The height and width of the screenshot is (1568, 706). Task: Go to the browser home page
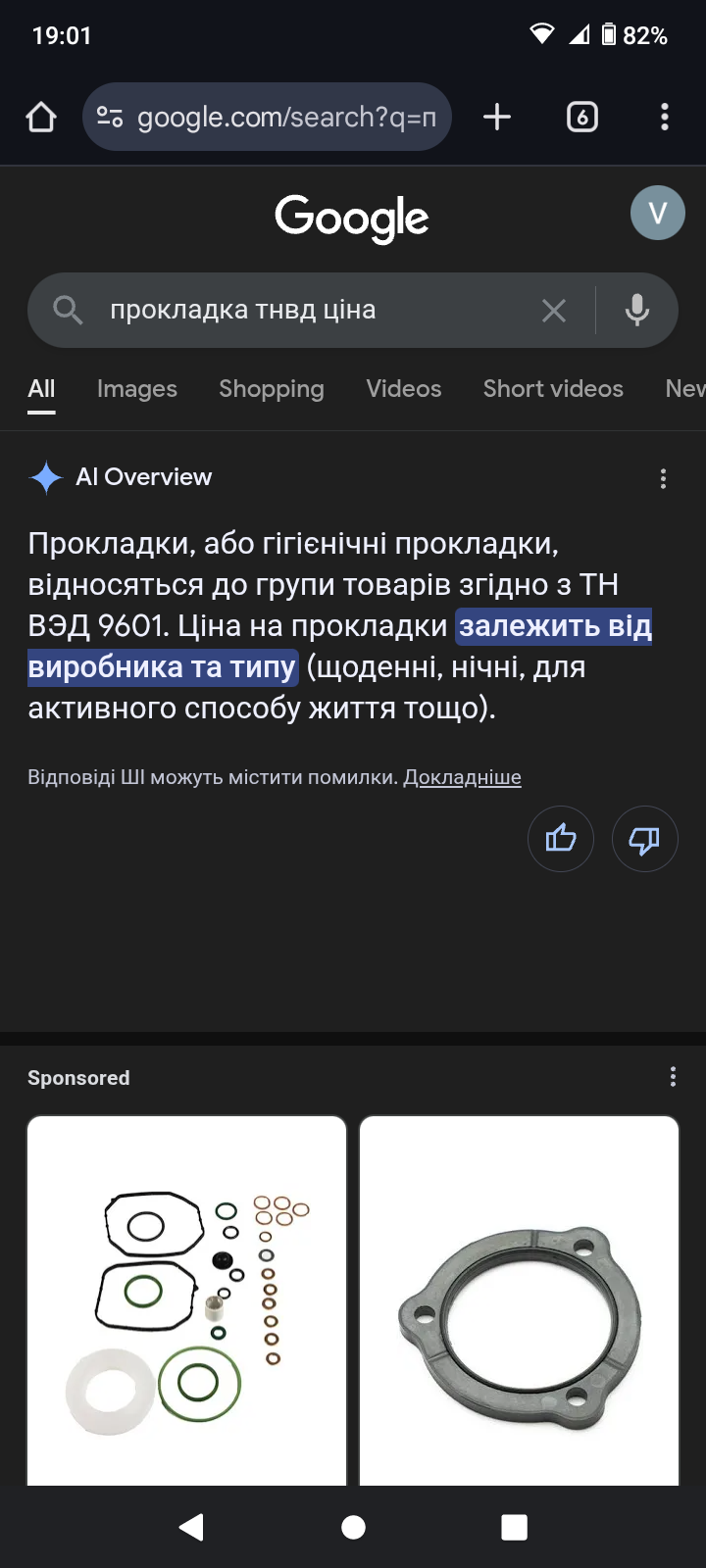click(x=41, y=118)
